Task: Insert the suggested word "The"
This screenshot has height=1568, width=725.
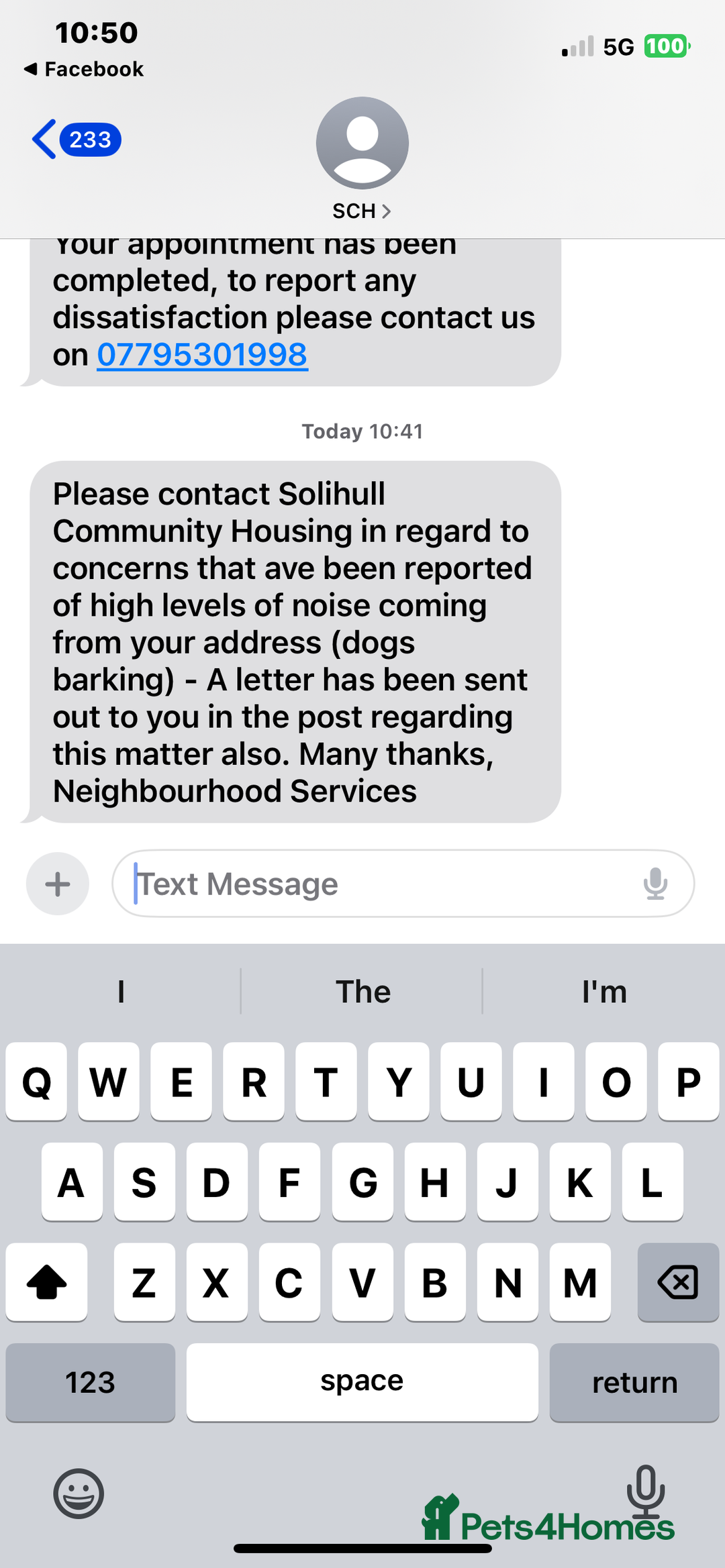Action: click(x=362, y=992)
